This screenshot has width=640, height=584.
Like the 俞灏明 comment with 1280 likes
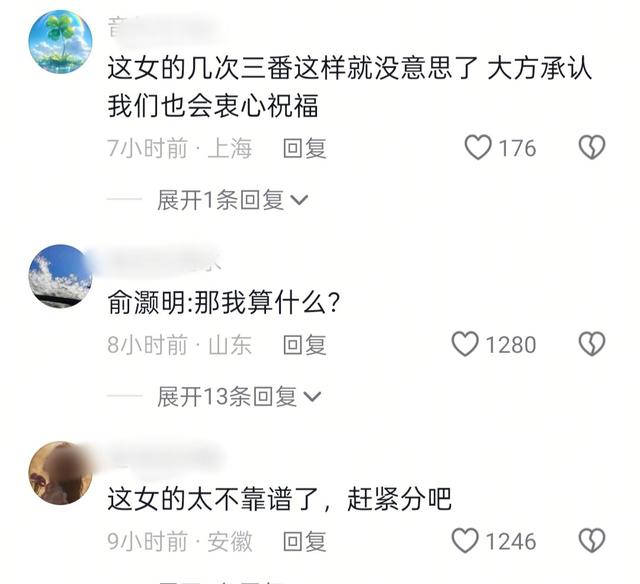[x=466, y=345]
